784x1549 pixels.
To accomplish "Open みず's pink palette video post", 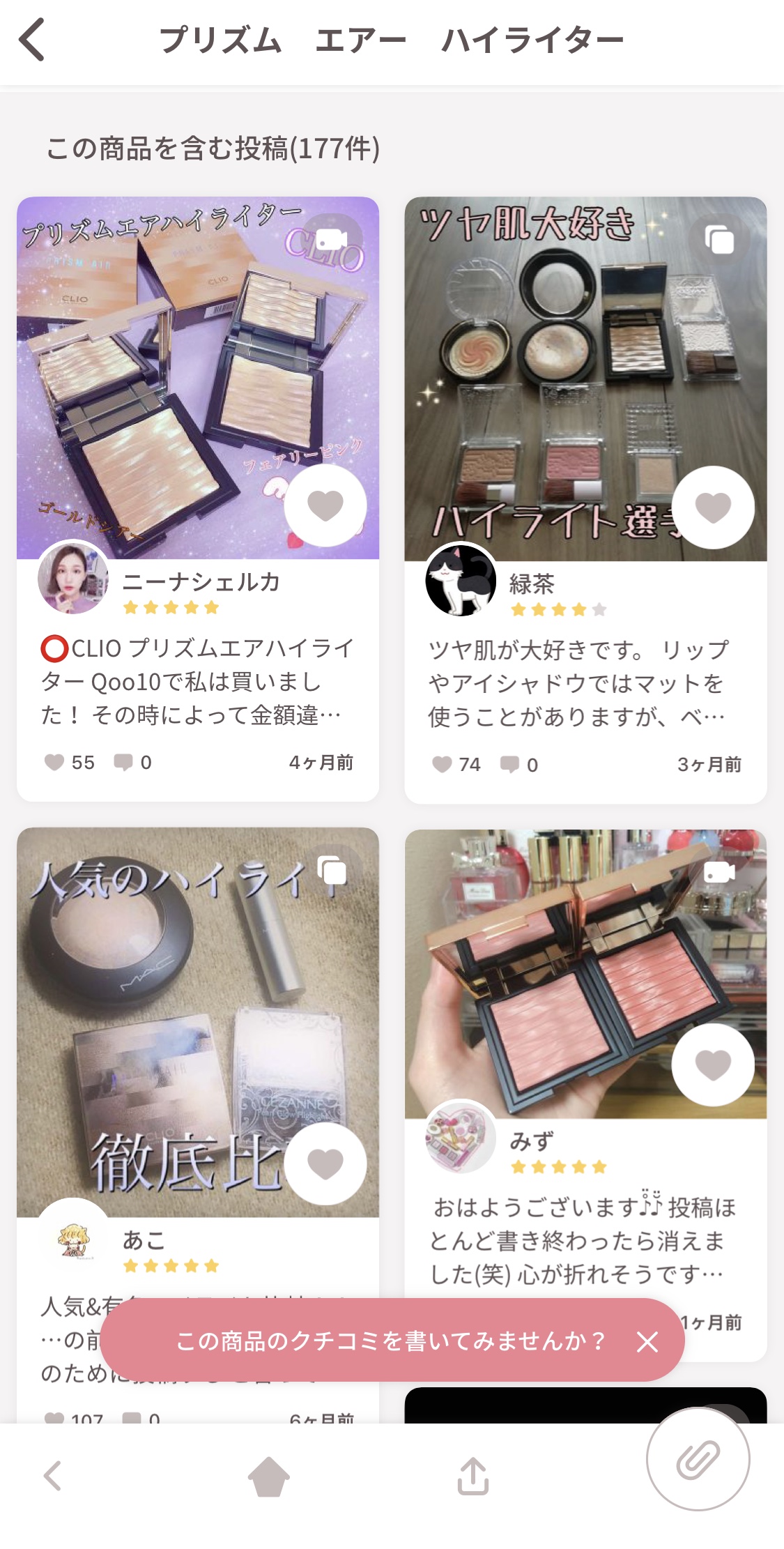I will coord(585,974).
